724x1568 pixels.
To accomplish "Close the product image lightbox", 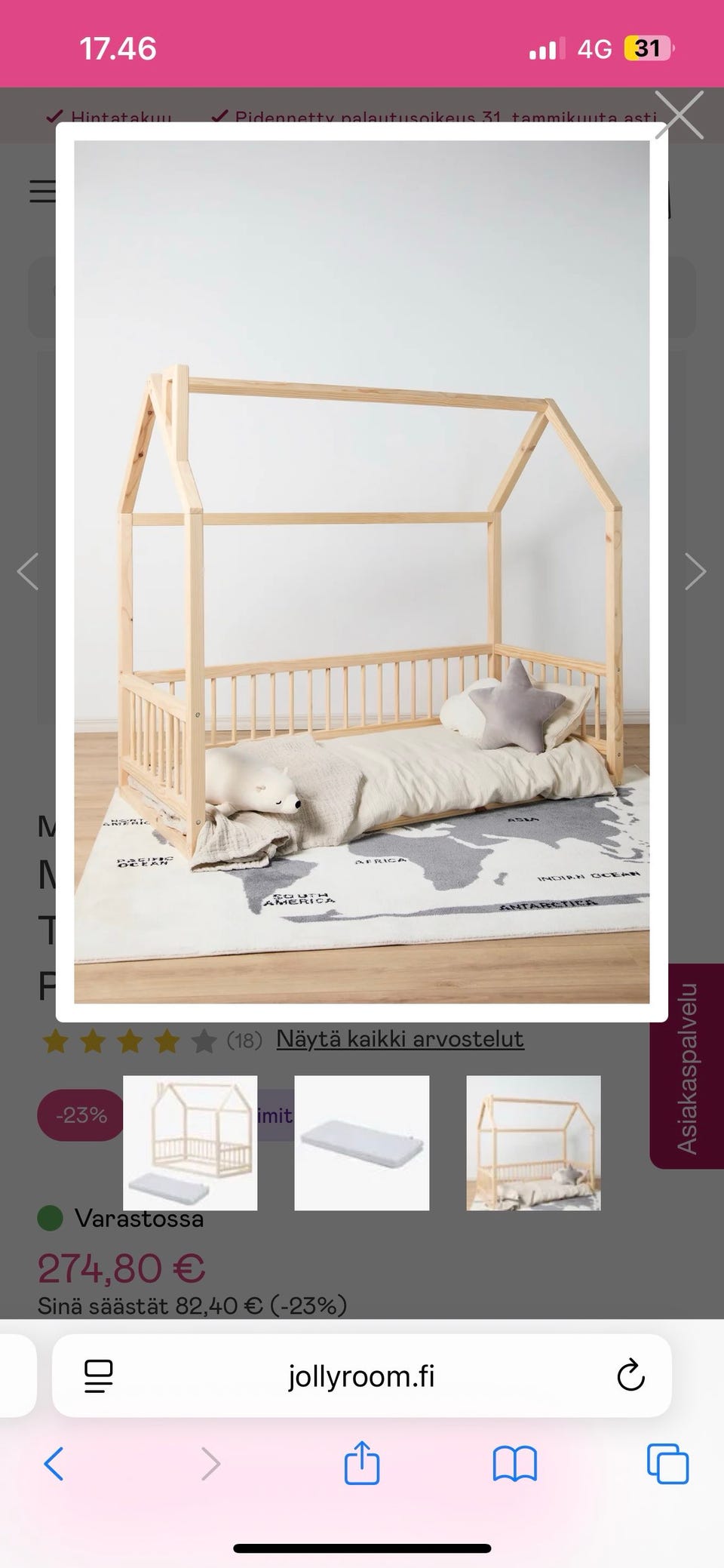I will click(679, 115).
